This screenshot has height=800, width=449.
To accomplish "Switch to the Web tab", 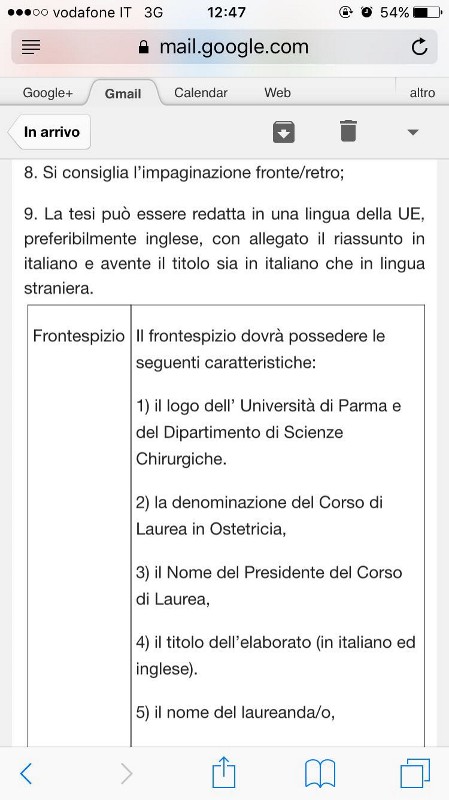I will pyautogui.click(x=278, y=93).
